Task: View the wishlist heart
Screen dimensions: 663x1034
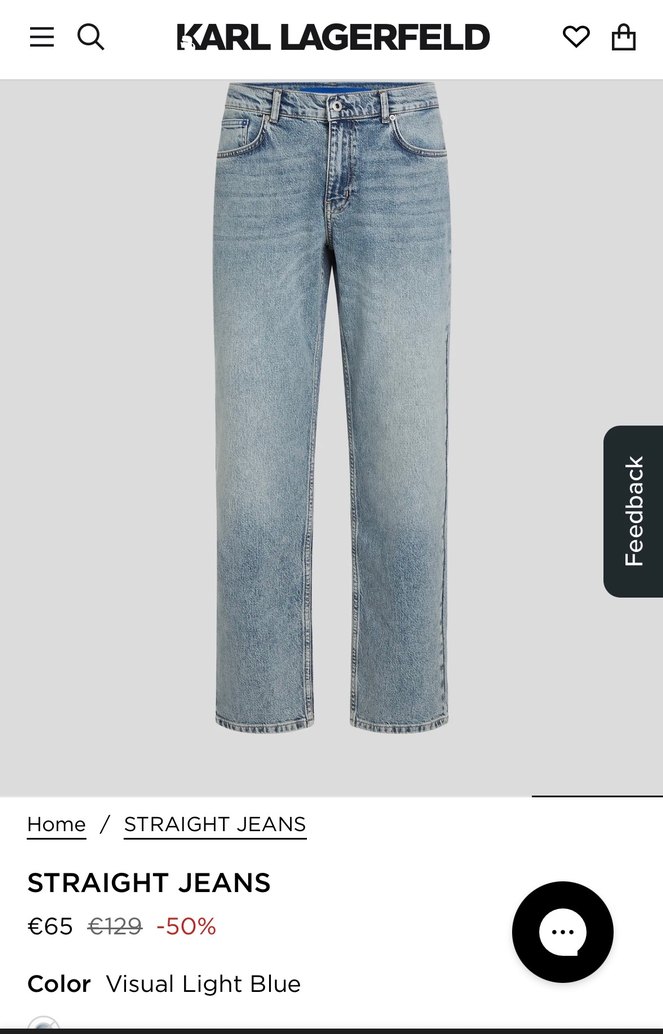Action: (576, 38)
